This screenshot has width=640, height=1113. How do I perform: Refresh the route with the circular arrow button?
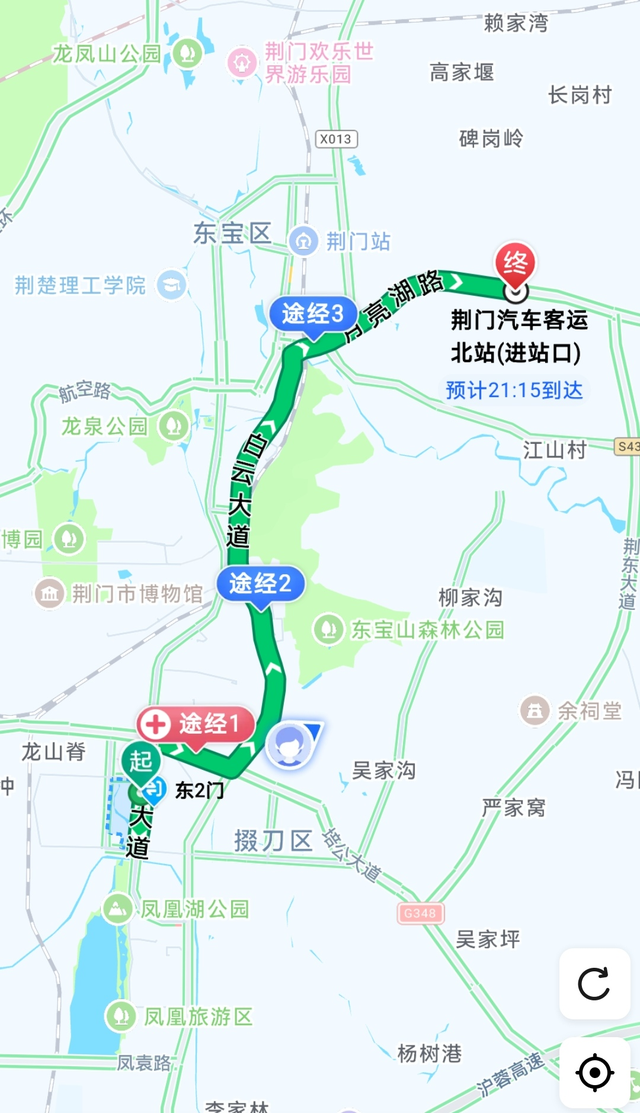[x=594, y=984]
